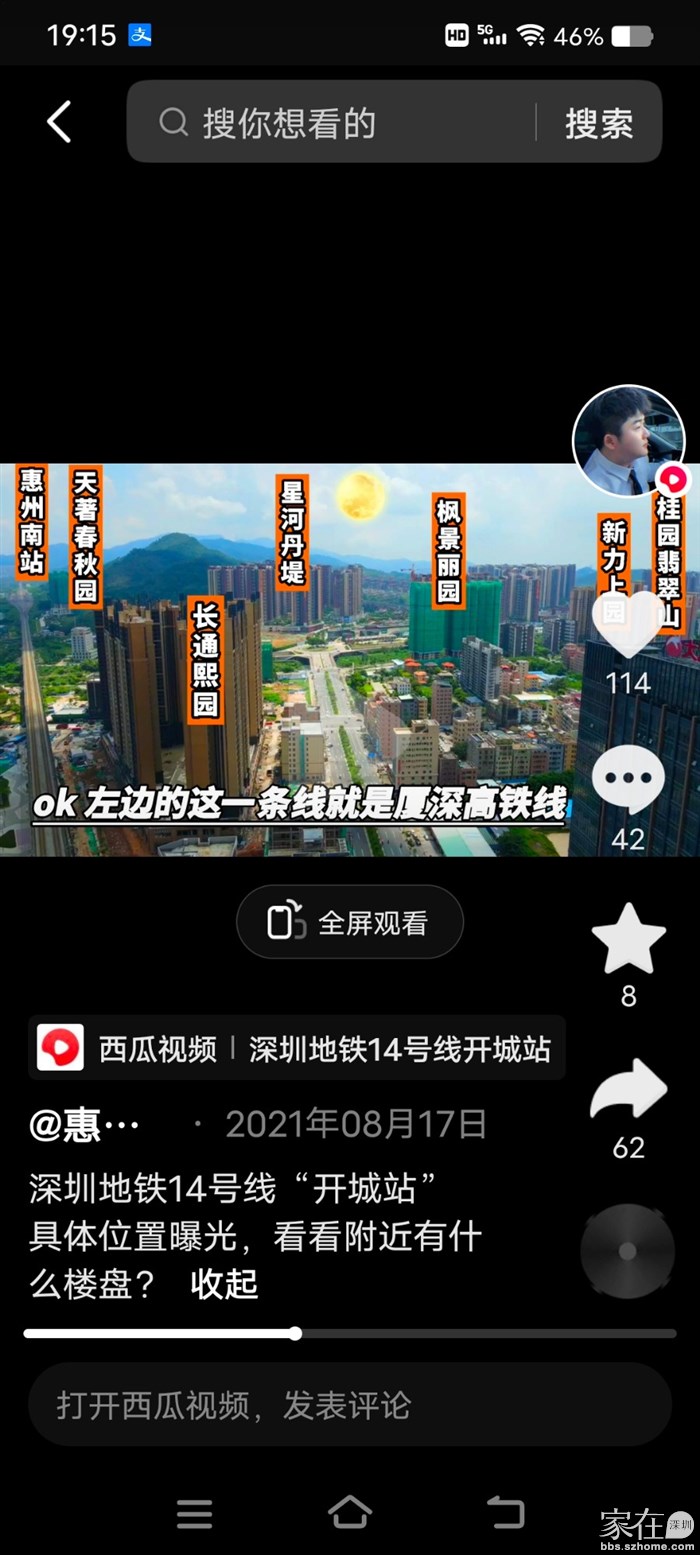
Task: Open the 打开西瓜视频，发表评论 comment box
Action: (x=350, y=1405)
